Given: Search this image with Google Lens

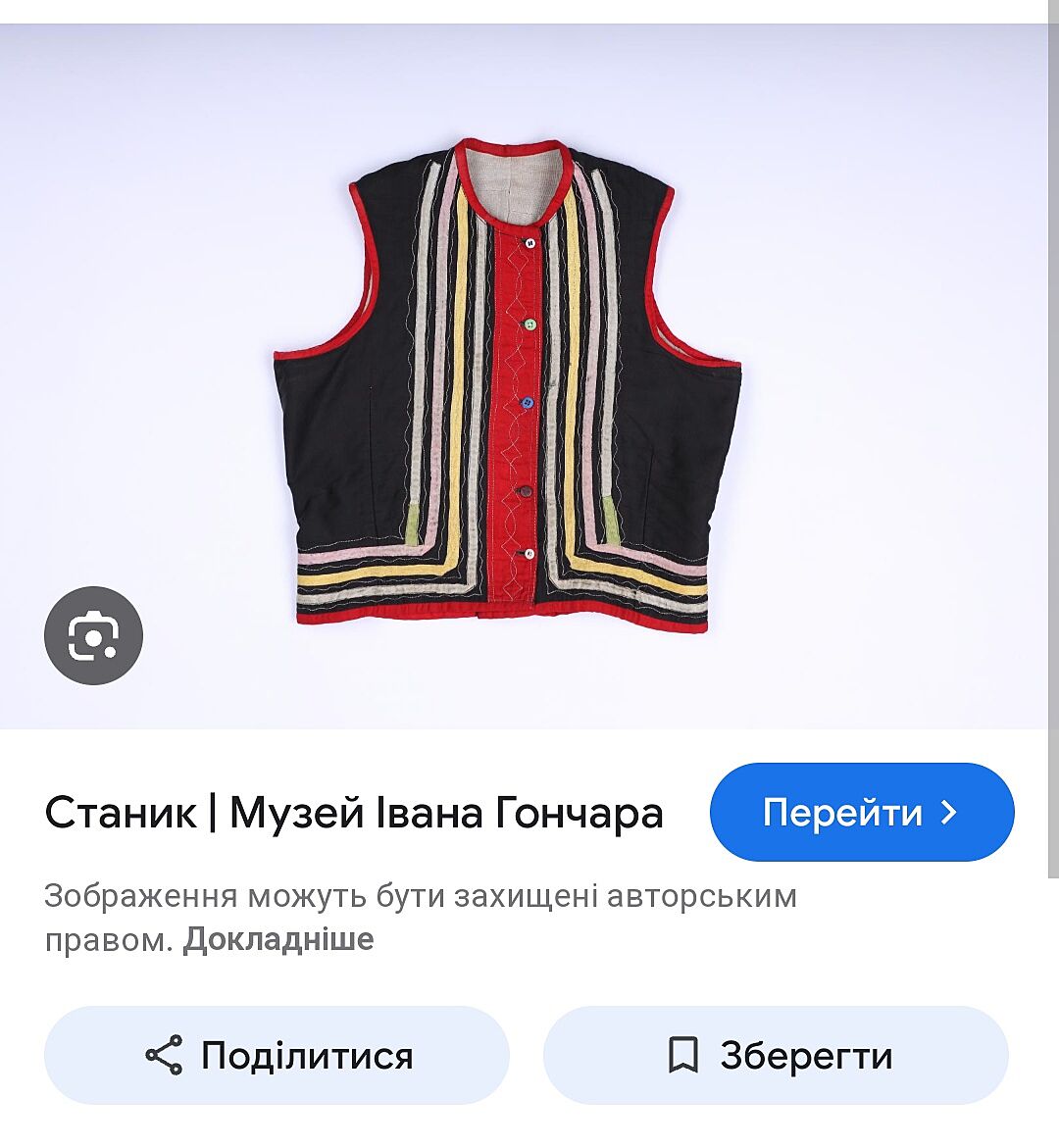Looking at the screenshot, I should (x=93, y=635).
